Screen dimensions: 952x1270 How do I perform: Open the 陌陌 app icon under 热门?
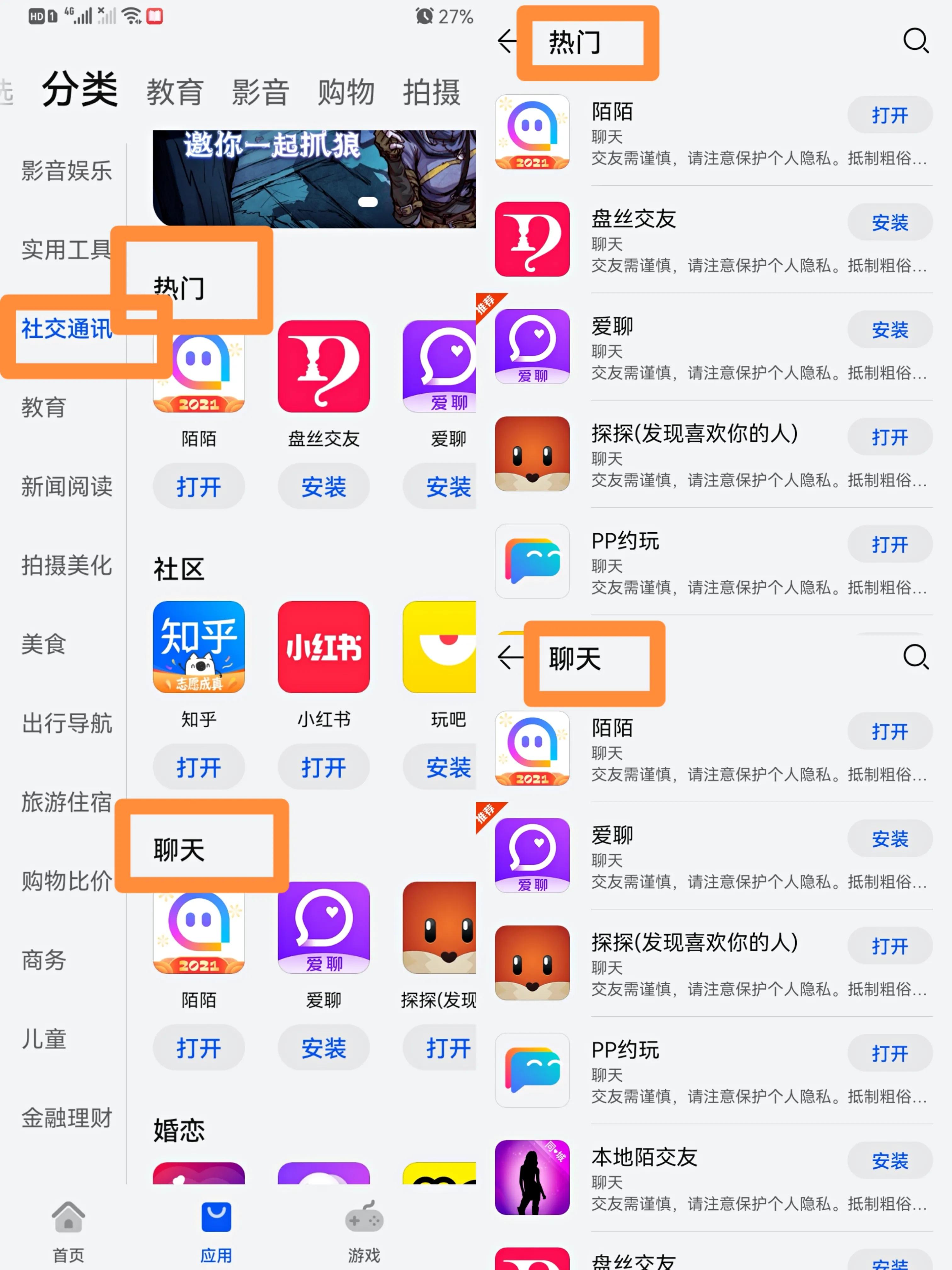[198, 368]
